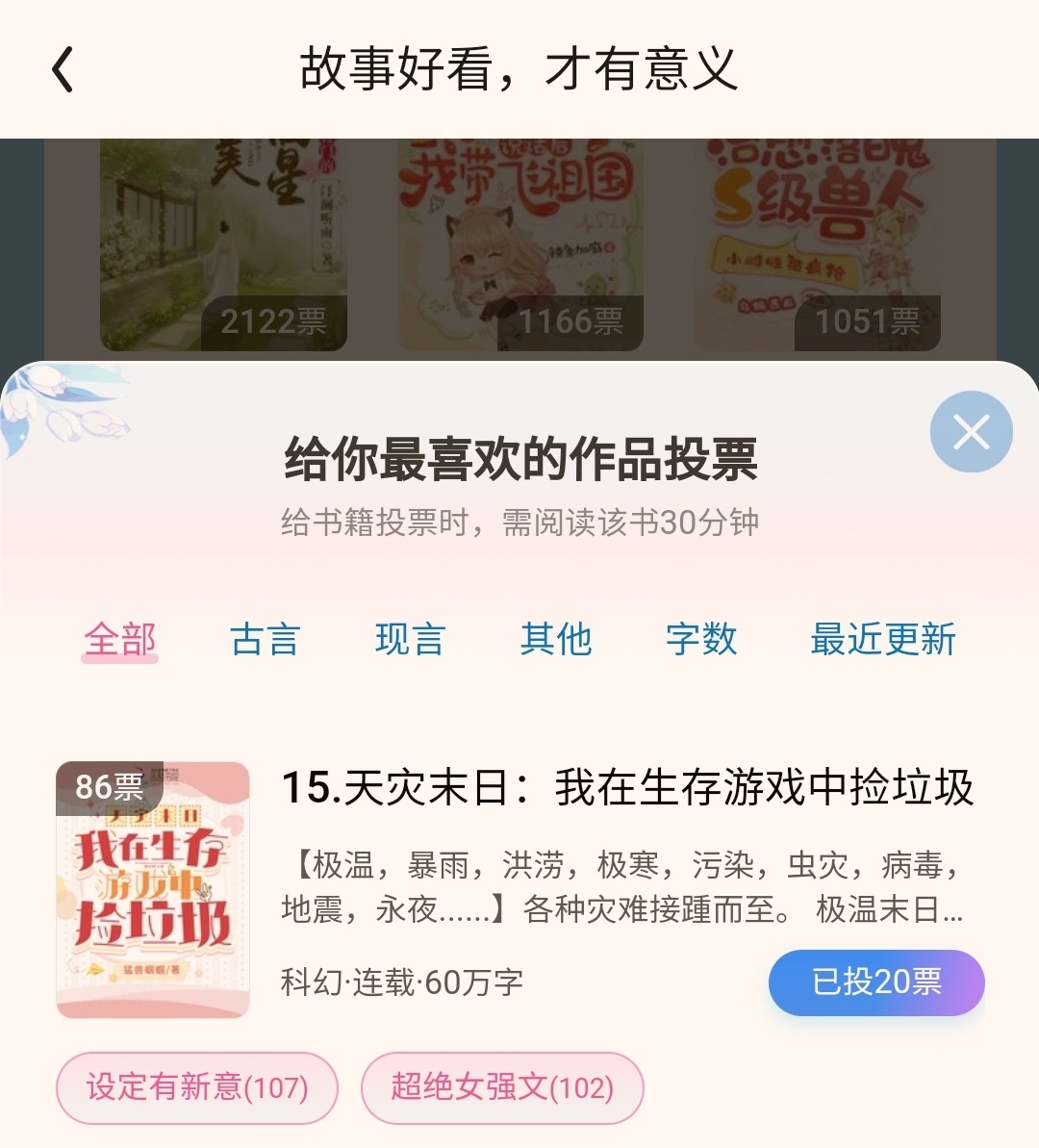Switch to the 古言 tab
The width and height of the screenshot is (1039, 1148).
(266, 640)
